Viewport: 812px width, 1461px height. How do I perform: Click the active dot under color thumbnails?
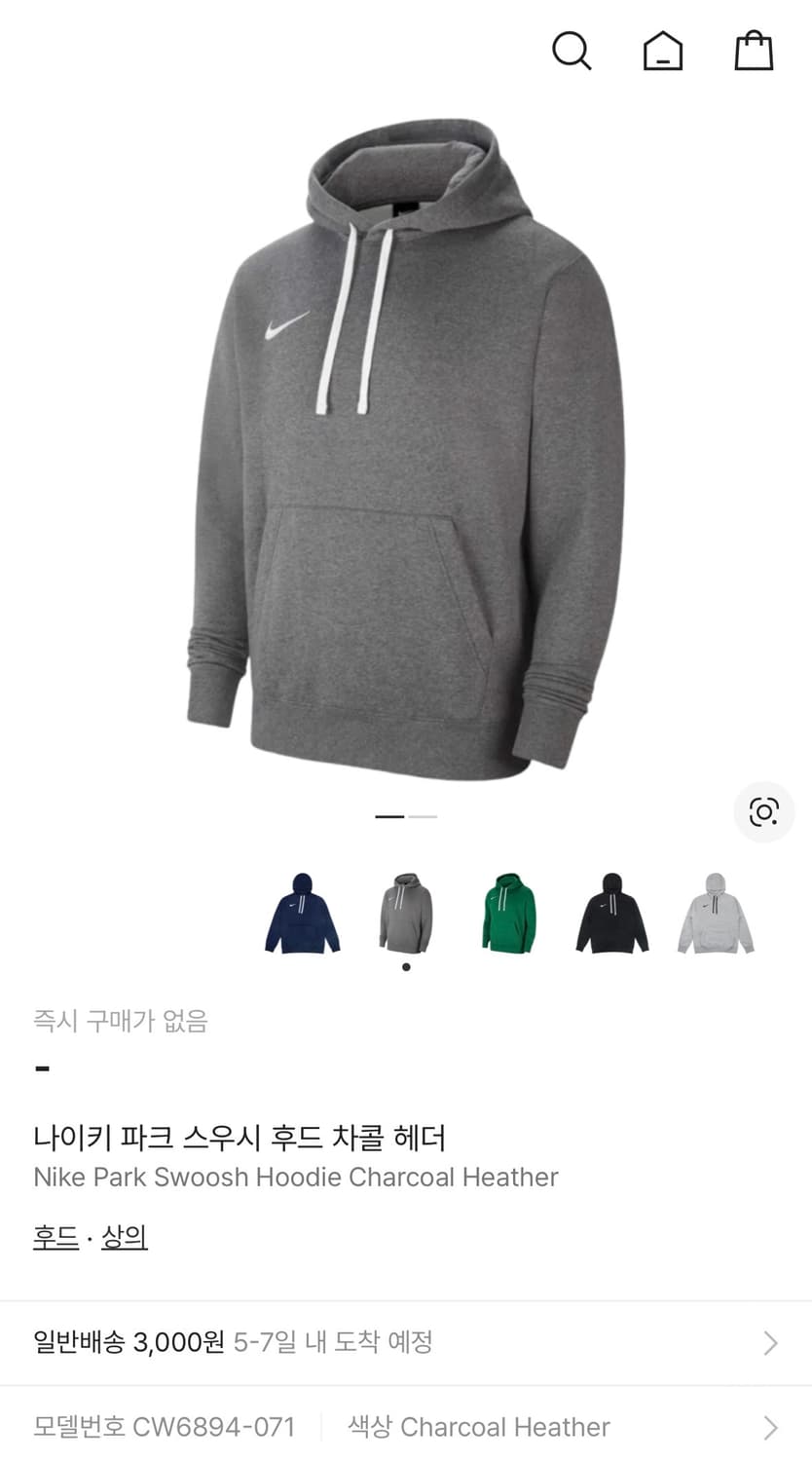406,967
